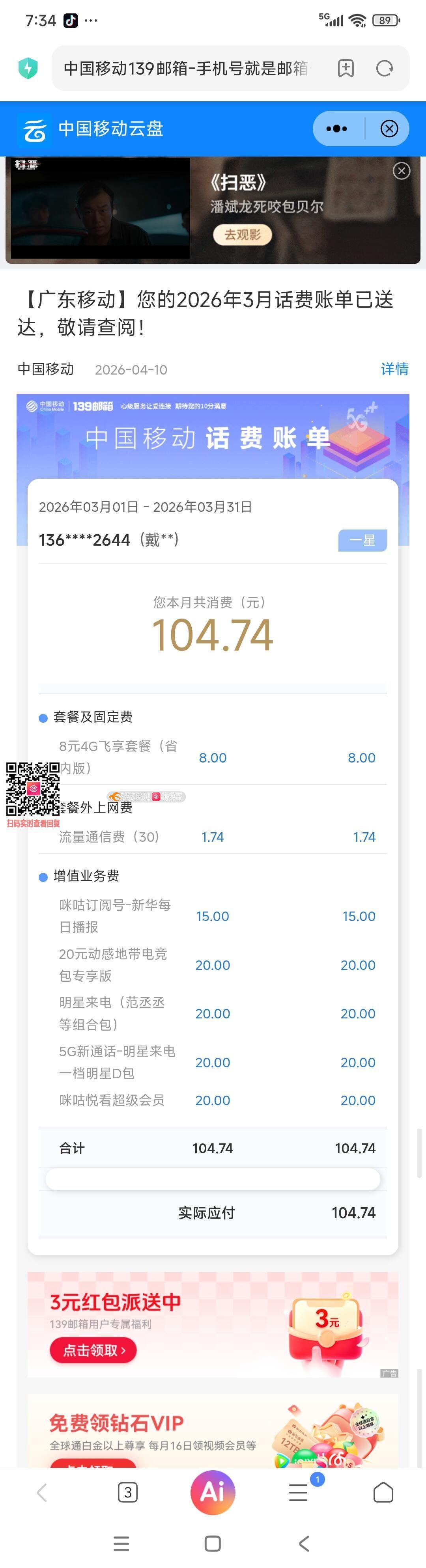
Task: Go back to the previous page
Action: pyautogui.click(x=42, y=1493)
